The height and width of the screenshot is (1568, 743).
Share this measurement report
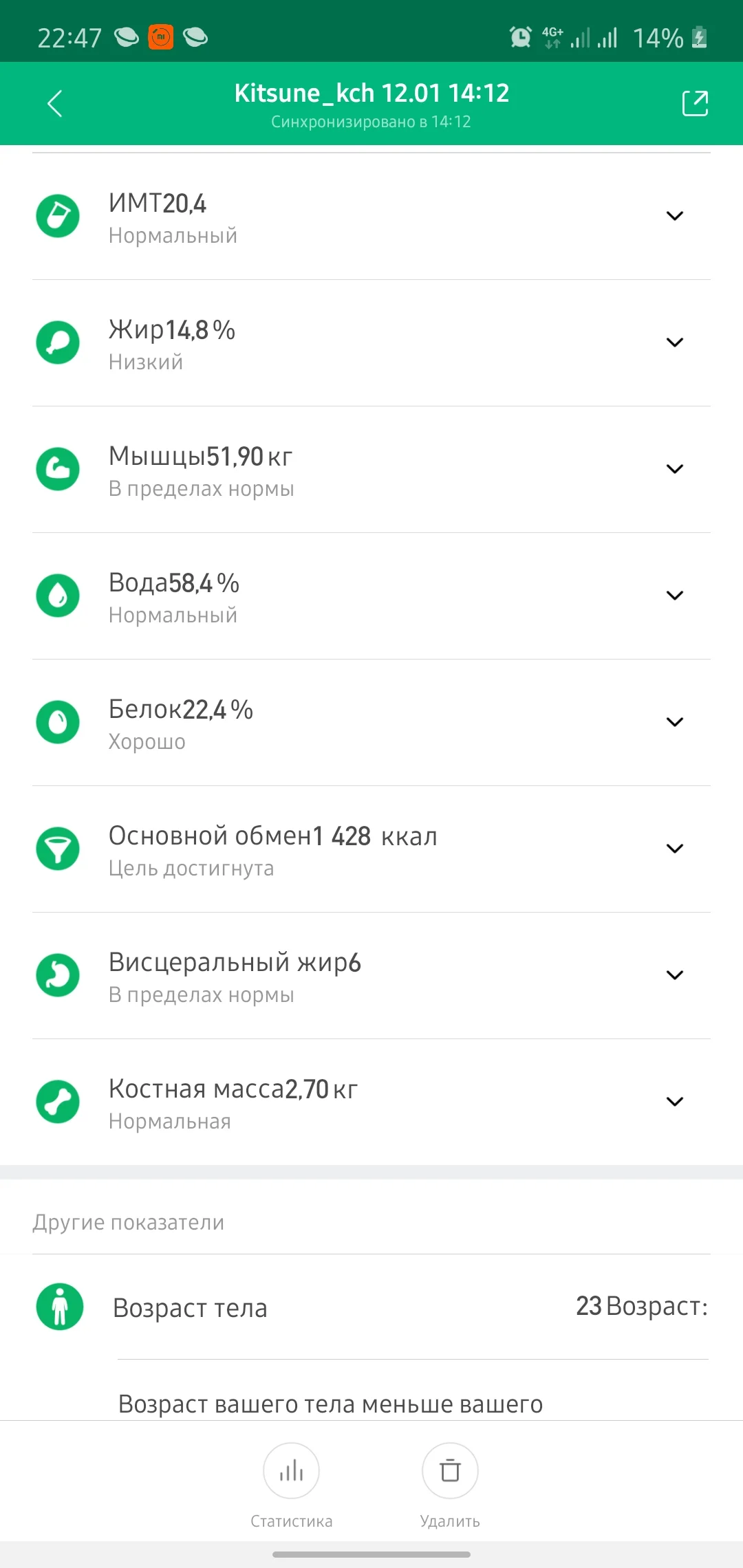tap(695, 104)
